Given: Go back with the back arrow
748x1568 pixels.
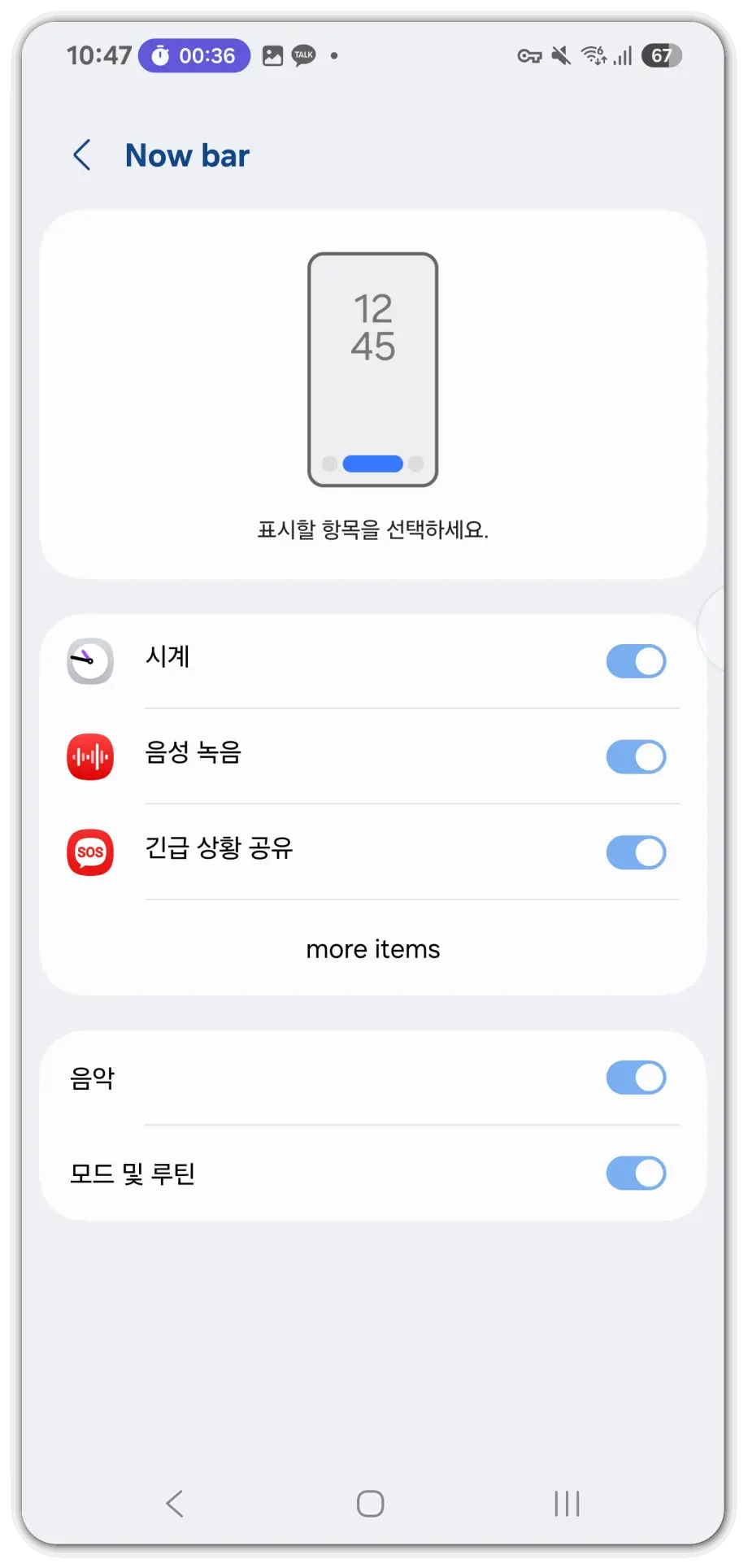Looking at the screenshot, I should click(81, 155).
